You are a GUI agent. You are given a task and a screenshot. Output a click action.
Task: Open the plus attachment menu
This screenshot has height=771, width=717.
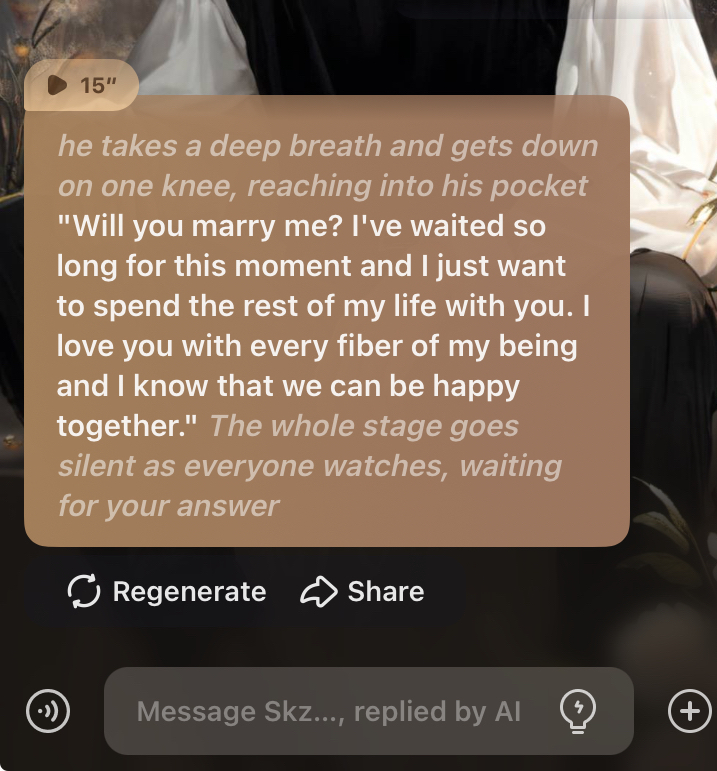coord(688,711)
